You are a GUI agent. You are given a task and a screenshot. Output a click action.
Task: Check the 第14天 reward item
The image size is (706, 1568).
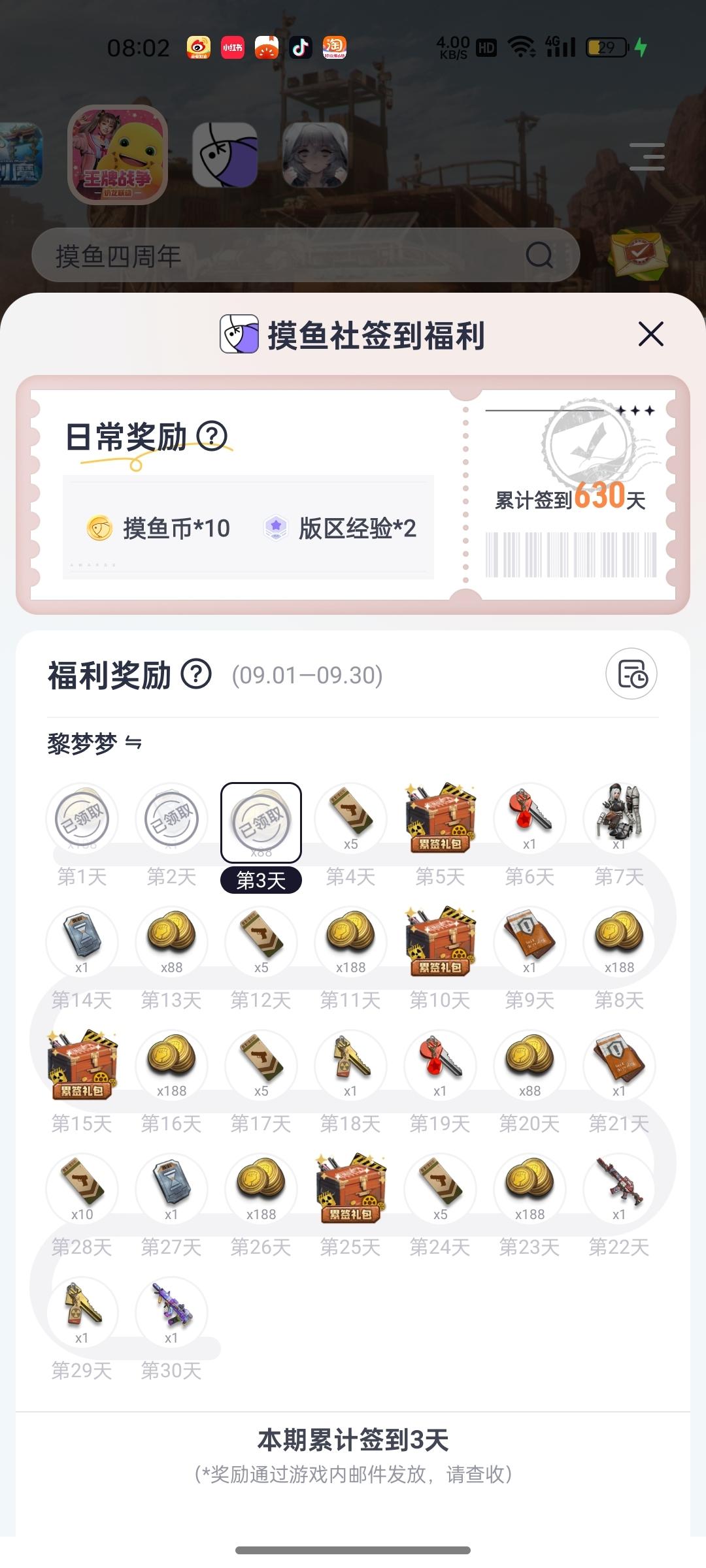point(82,942)
